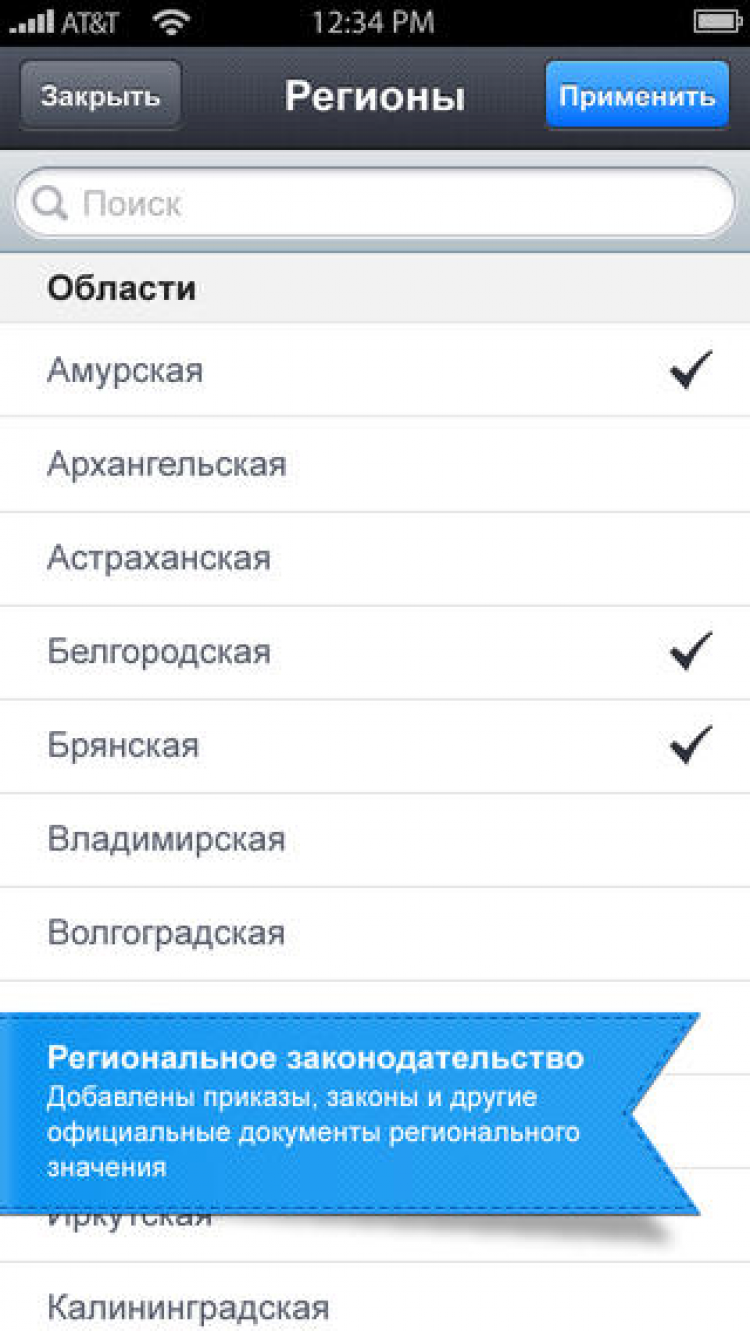Open the Поиск search field
The width and height of the screenshot is (750, 1331).
pos(375,205)
